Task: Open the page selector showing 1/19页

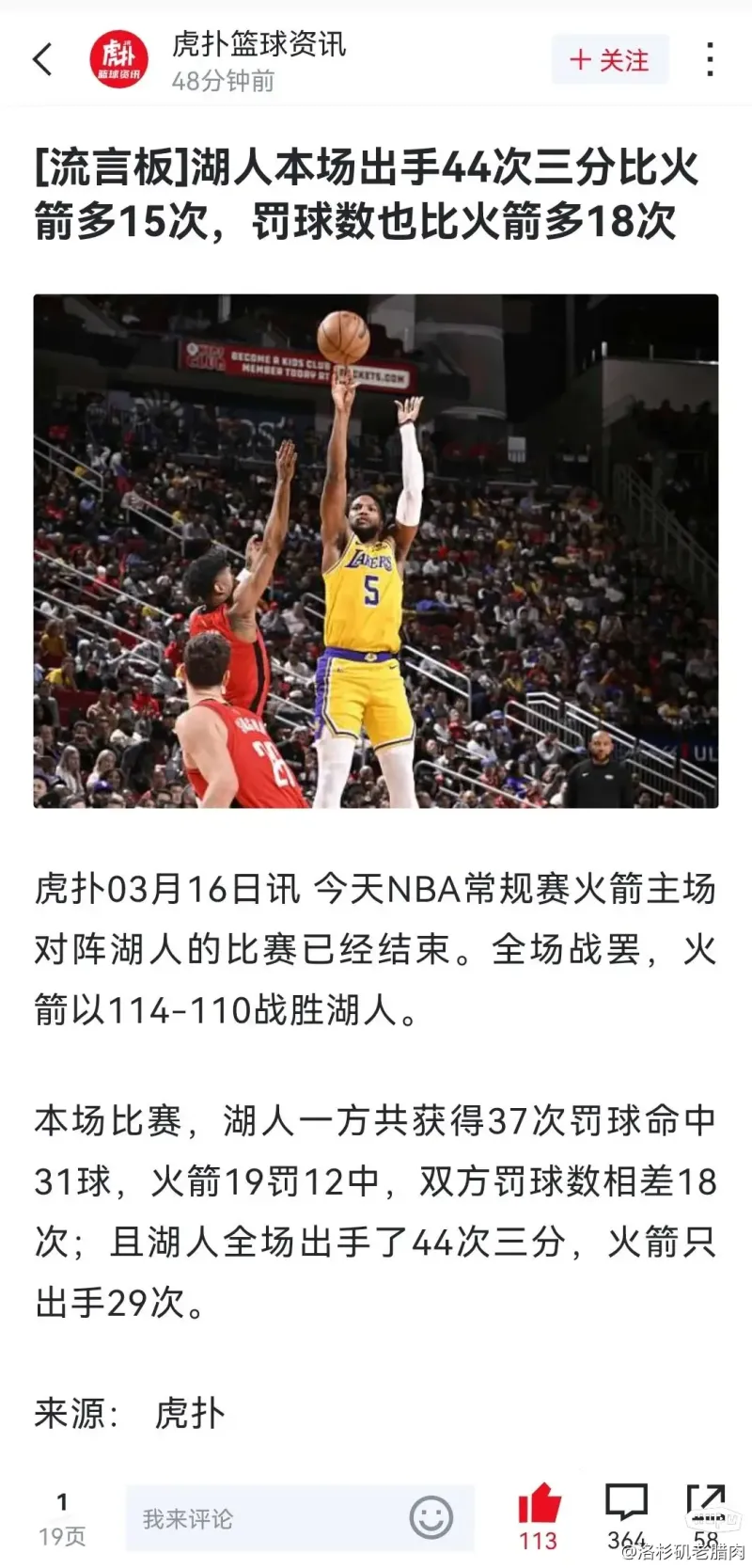Action: (x=62, y=1518)
